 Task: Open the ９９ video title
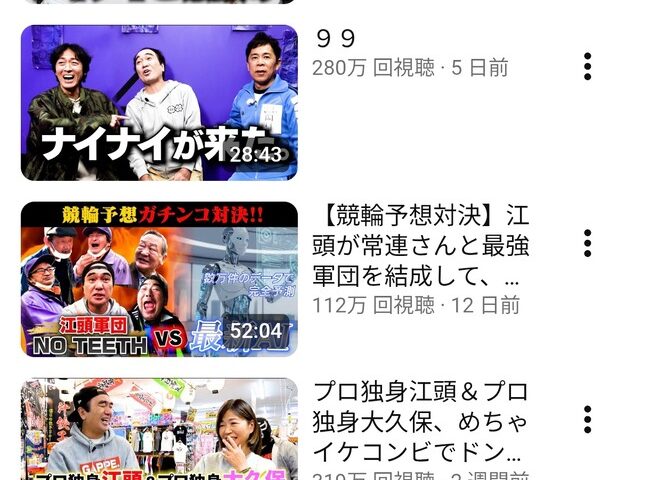336,40
